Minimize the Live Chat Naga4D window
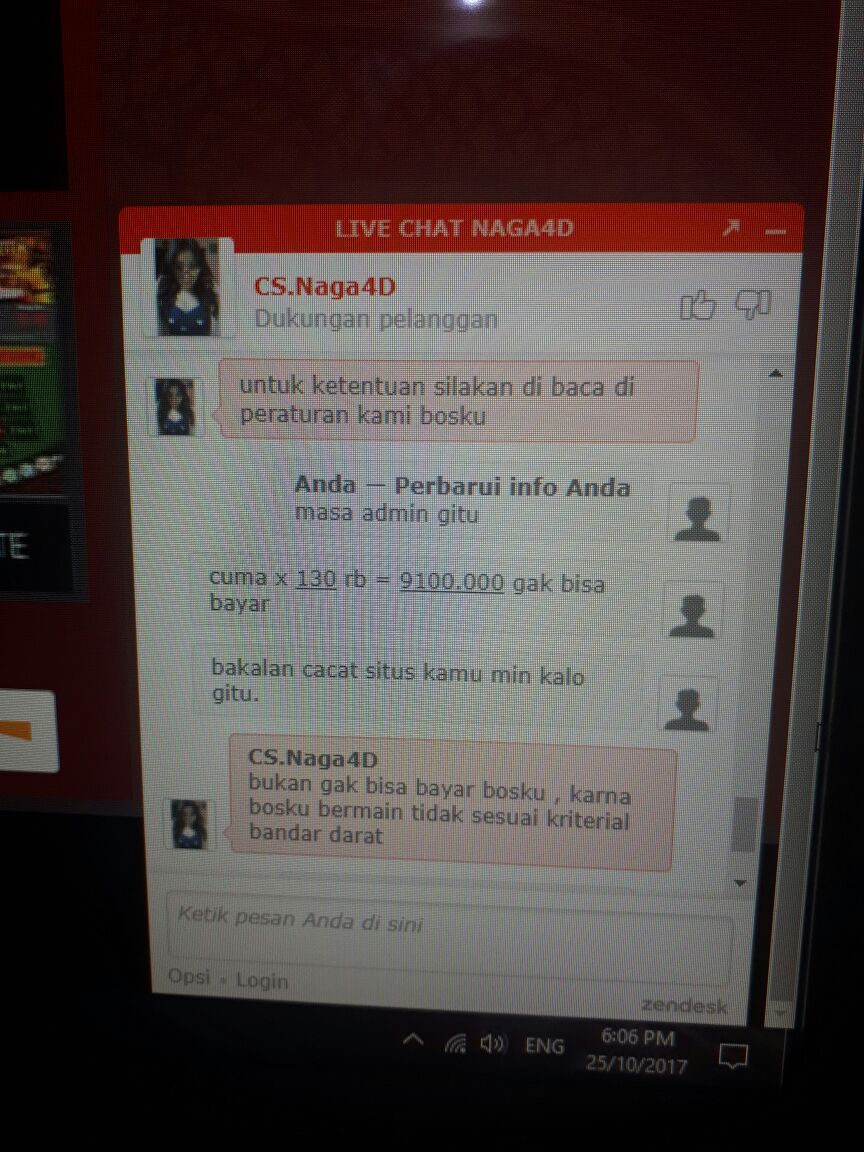The width and height of the screenshot is (864, 1152). (x=775, y=230)
